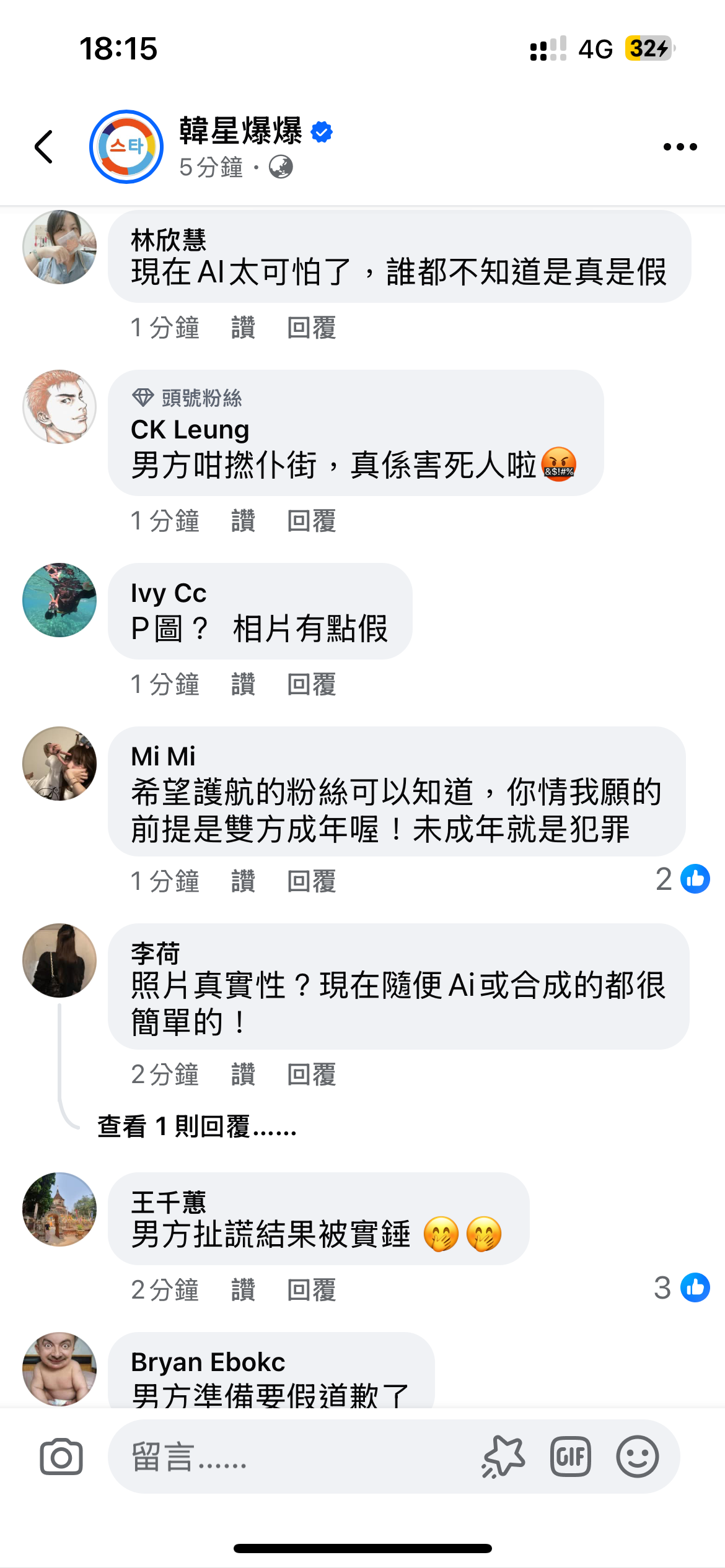Open CK Leung's profile
Screen dimensions: 725x1568
click(190, 430)
